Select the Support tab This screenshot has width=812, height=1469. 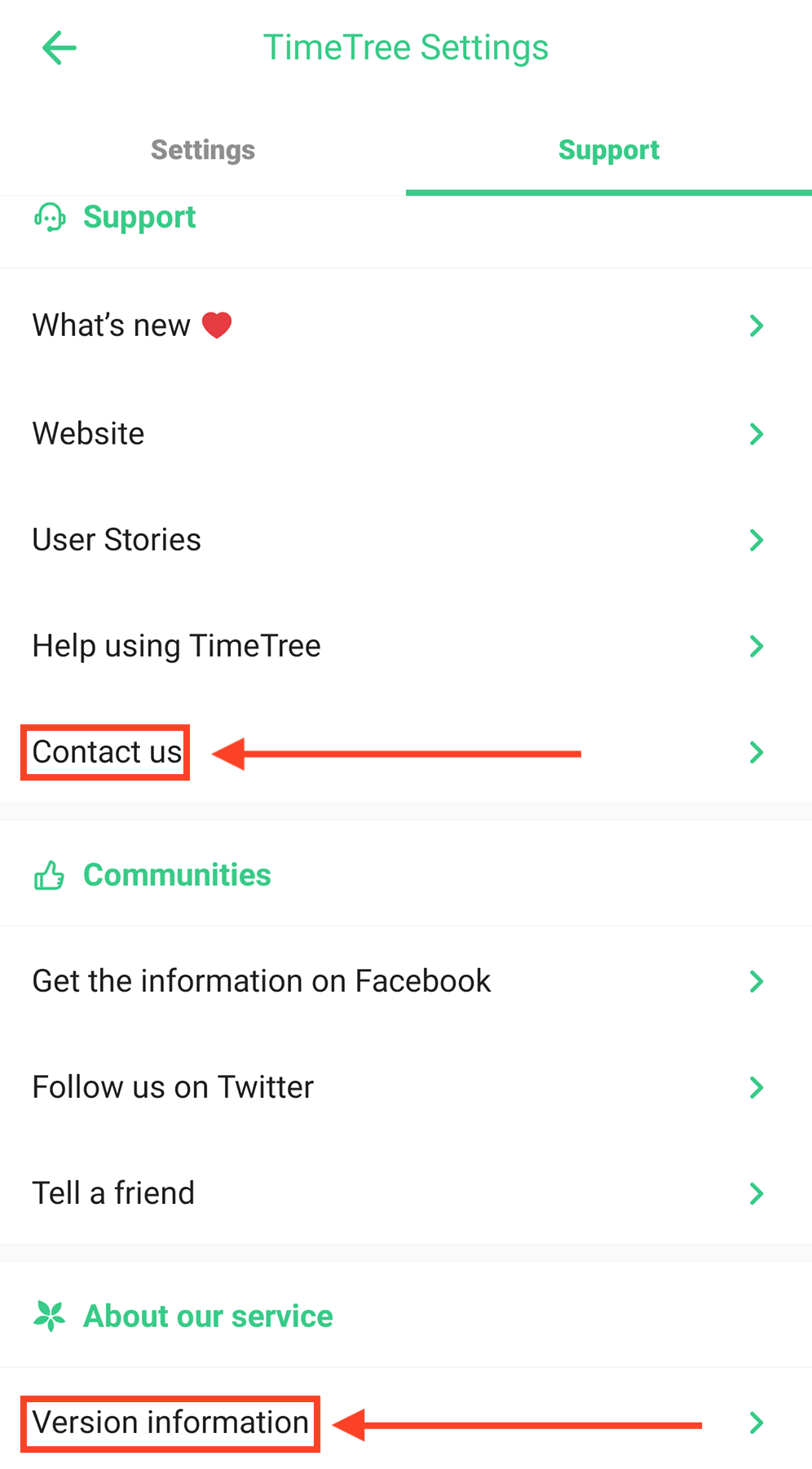coord(609,150)
